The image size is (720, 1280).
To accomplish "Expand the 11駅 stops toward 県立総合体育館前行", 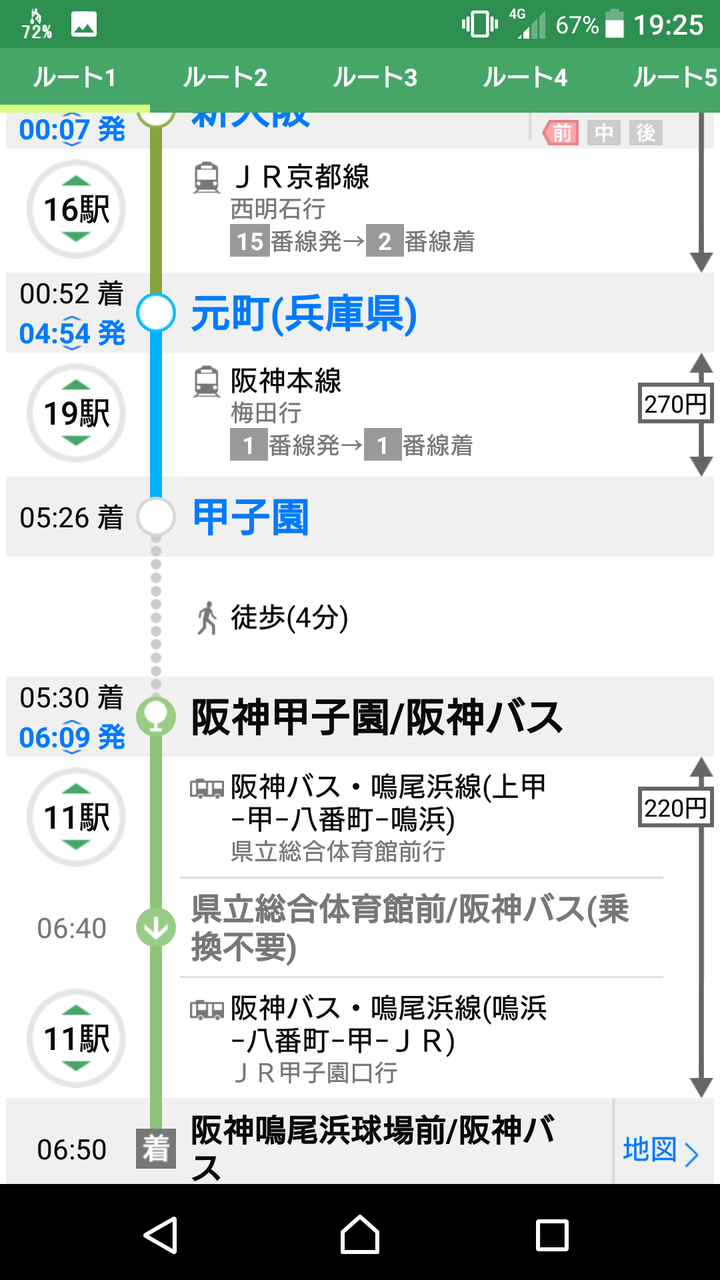I will 76,817.
